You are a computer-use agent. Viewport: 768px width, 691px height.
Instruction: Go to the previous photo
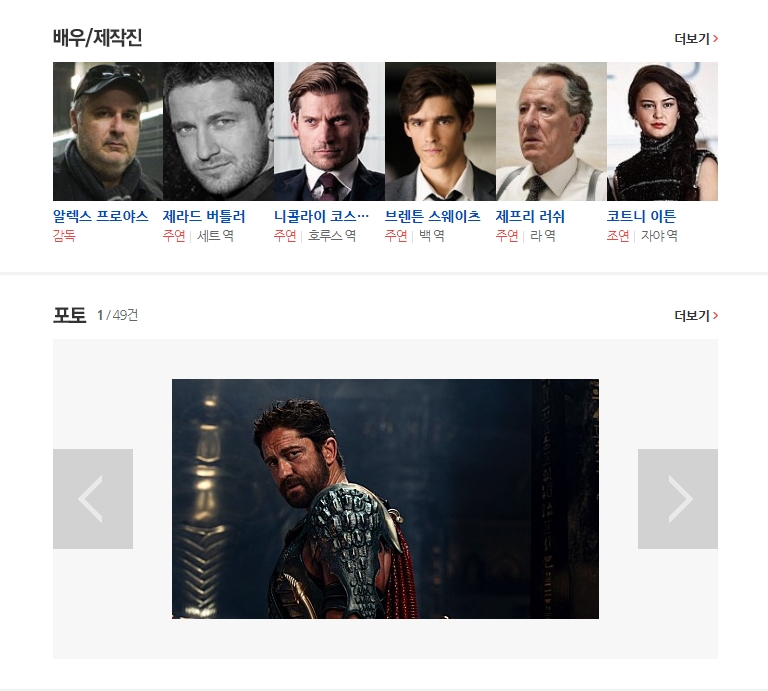pyautogui.click(x=92, y=499)
